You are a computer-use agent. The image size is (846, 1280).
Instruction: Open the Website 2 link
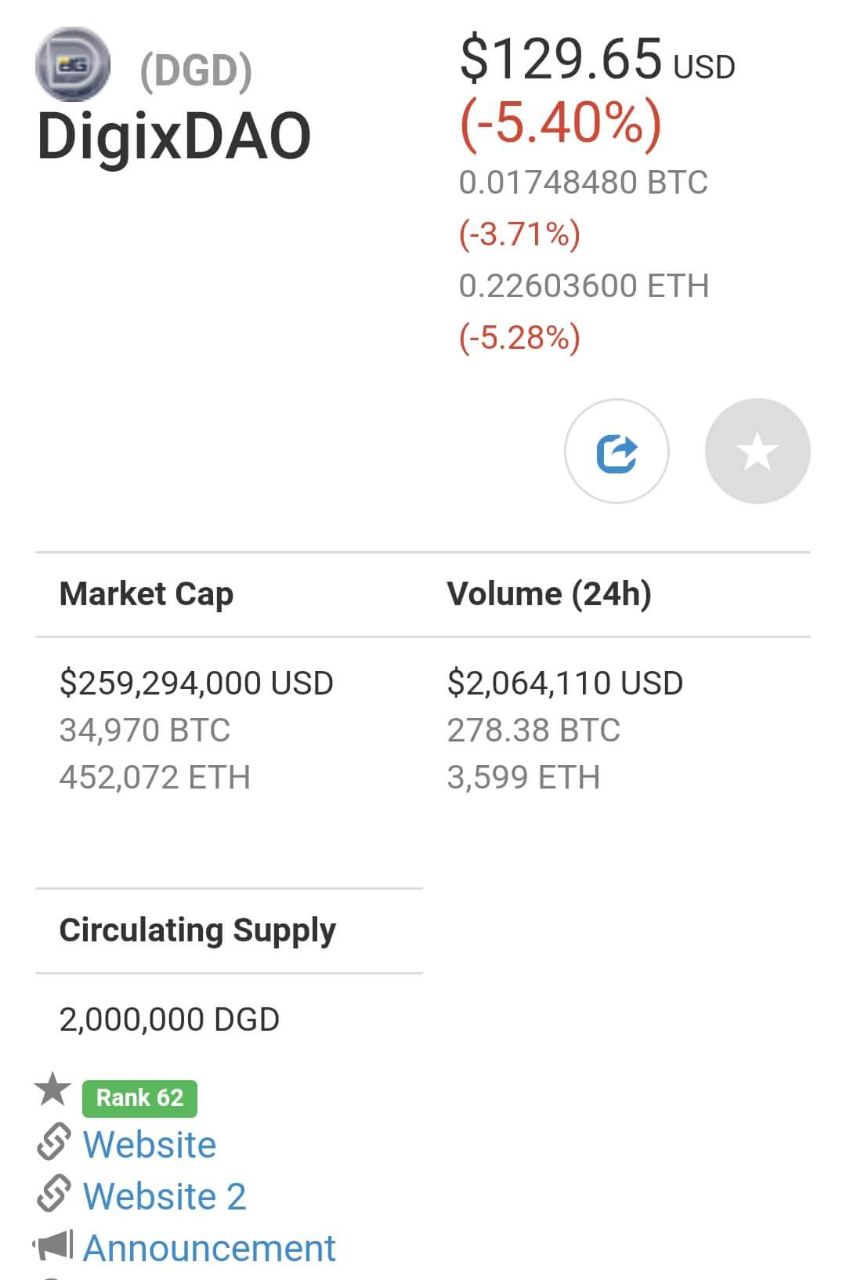[164, 1196]
